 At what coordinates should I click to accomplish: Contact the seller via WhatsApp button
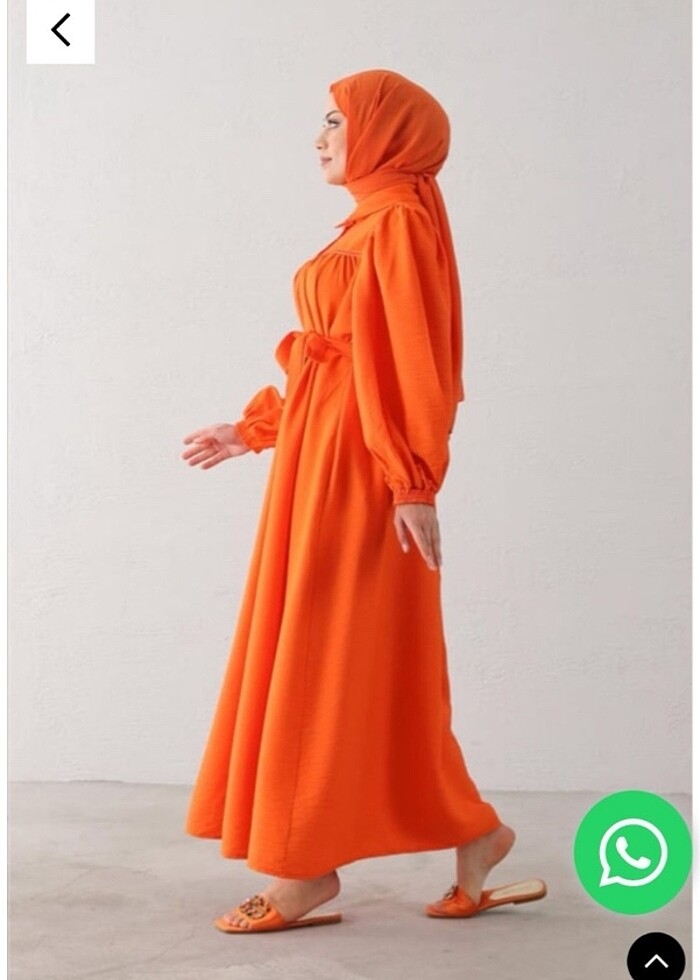[x=633, y=852]
